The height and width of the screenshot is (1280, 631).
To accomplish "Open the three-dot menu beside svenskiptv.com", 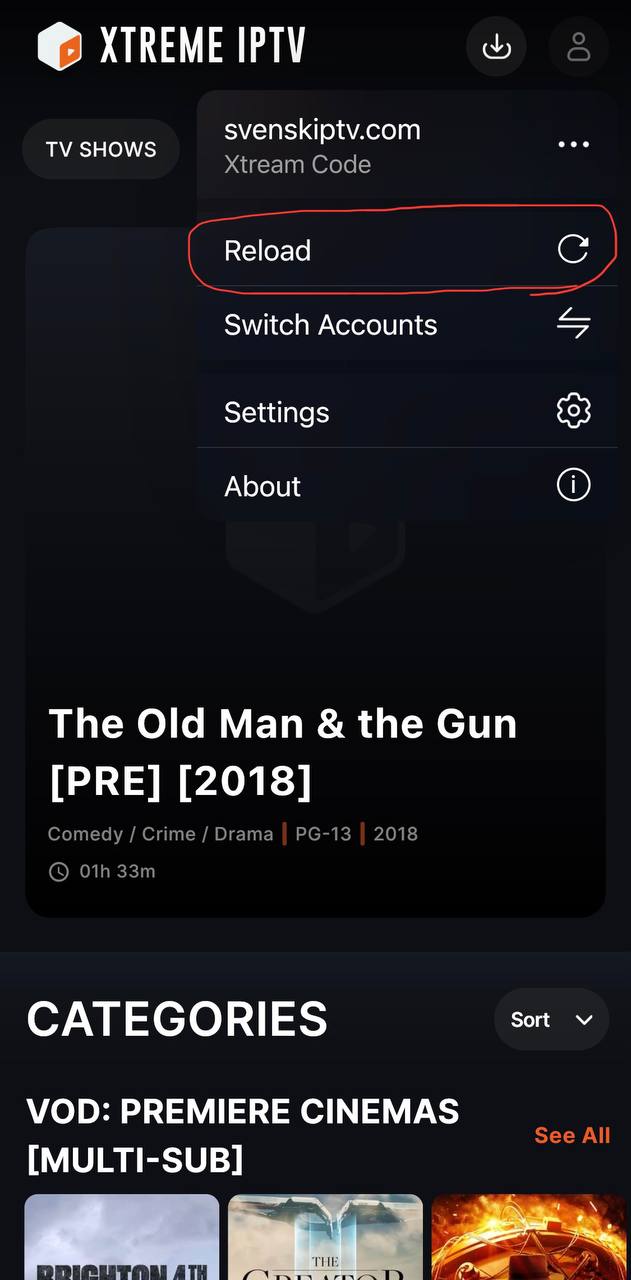I will point(573,145).
